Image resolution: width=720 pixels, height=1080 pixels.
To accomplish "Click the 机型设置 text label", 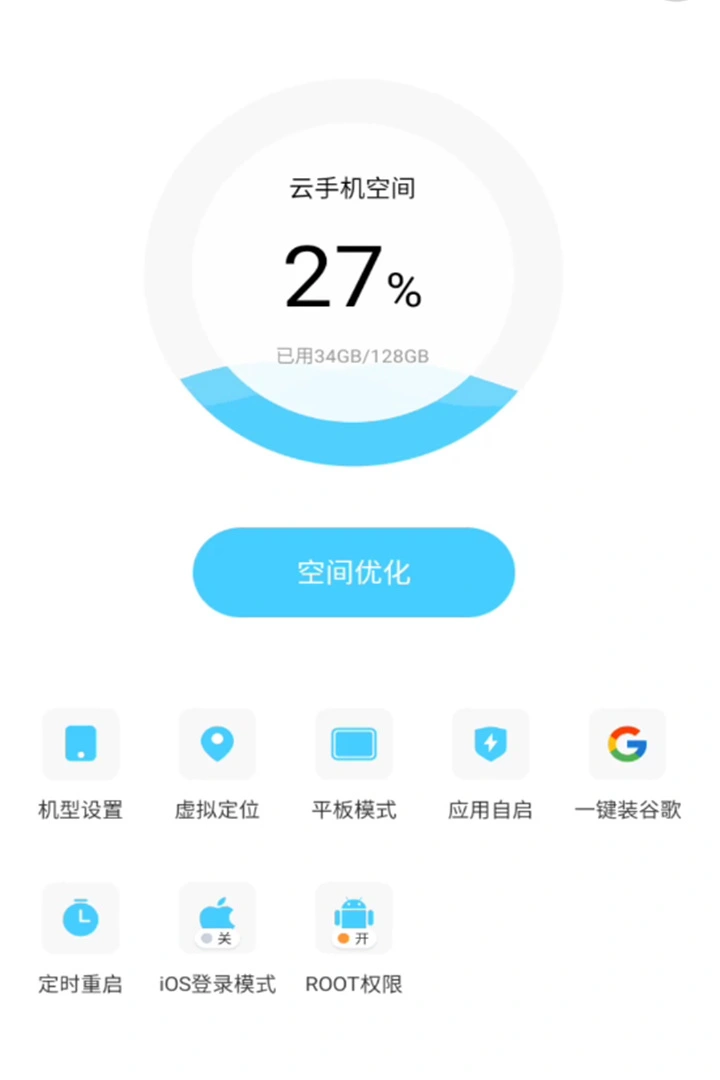I will tap(80, 811).
